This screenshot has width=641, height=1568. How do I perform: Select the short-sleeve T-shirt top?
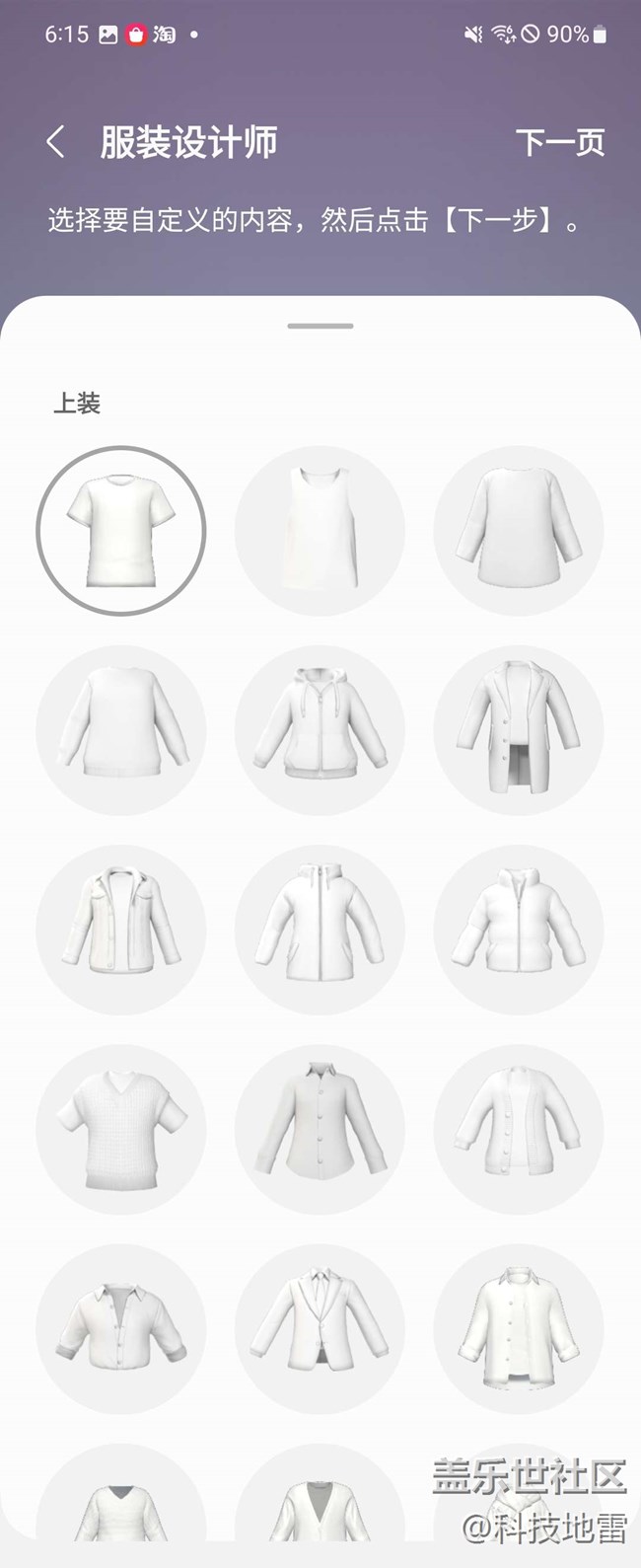(x=121, y=531)
